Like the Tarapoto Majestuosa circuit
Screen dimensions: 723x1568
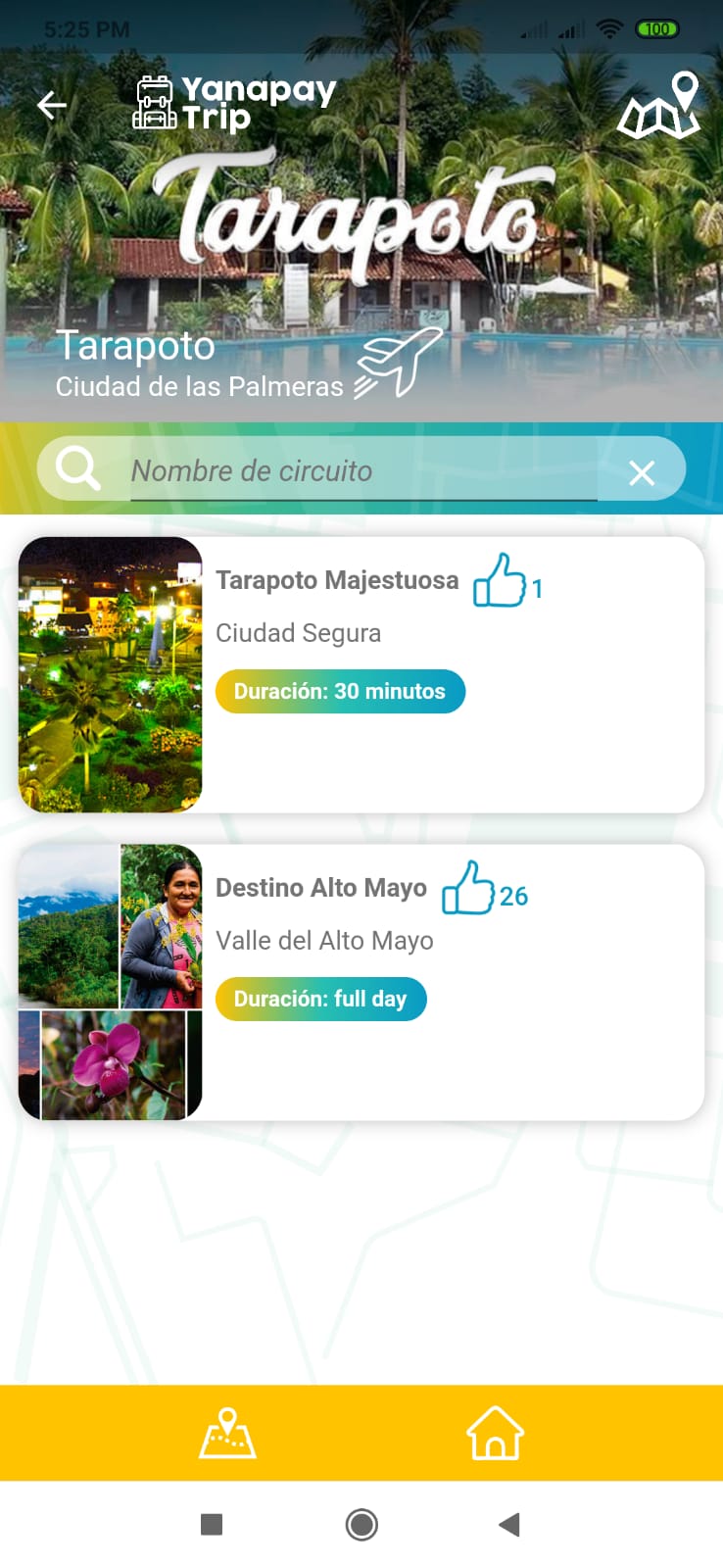tap(500, 581)
